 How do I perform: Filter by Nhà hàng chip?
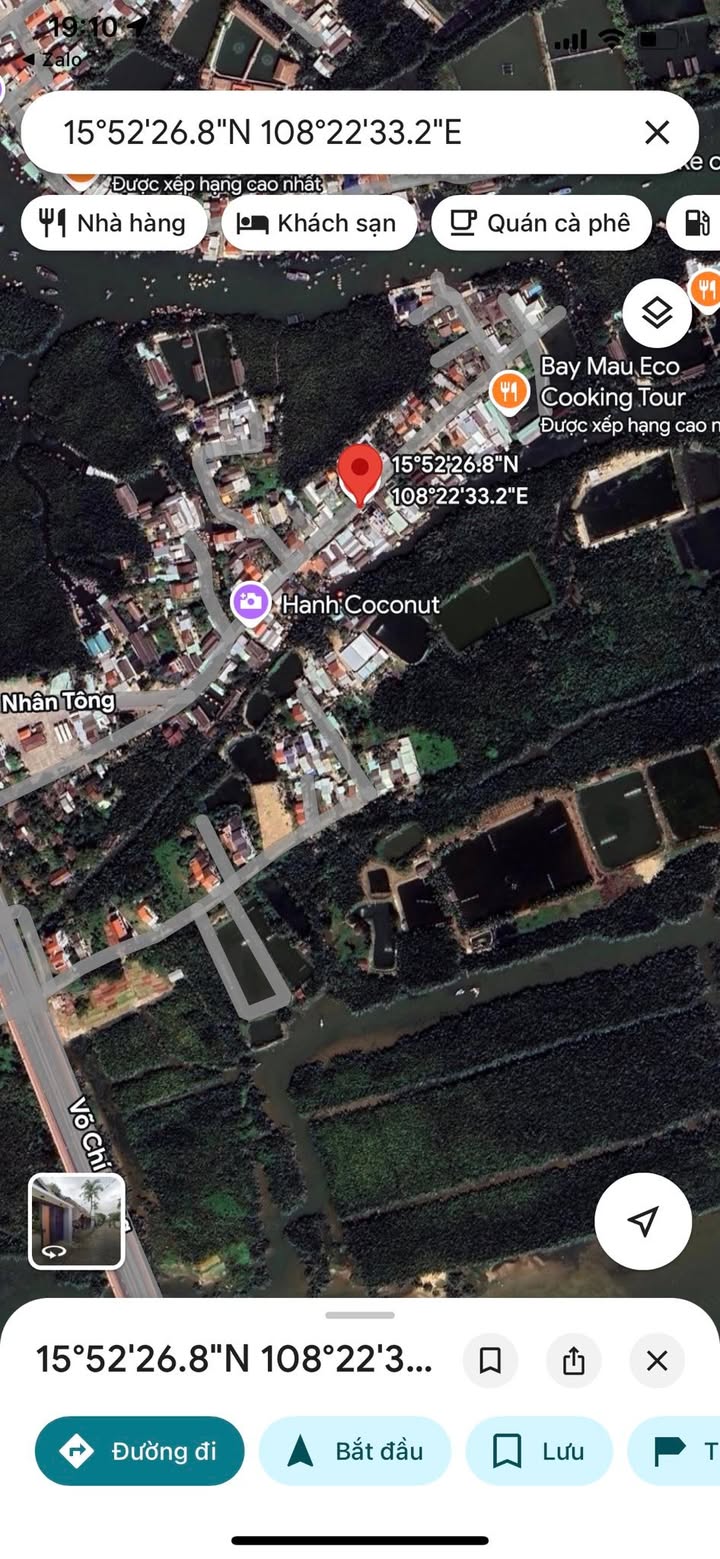[113, 222]
